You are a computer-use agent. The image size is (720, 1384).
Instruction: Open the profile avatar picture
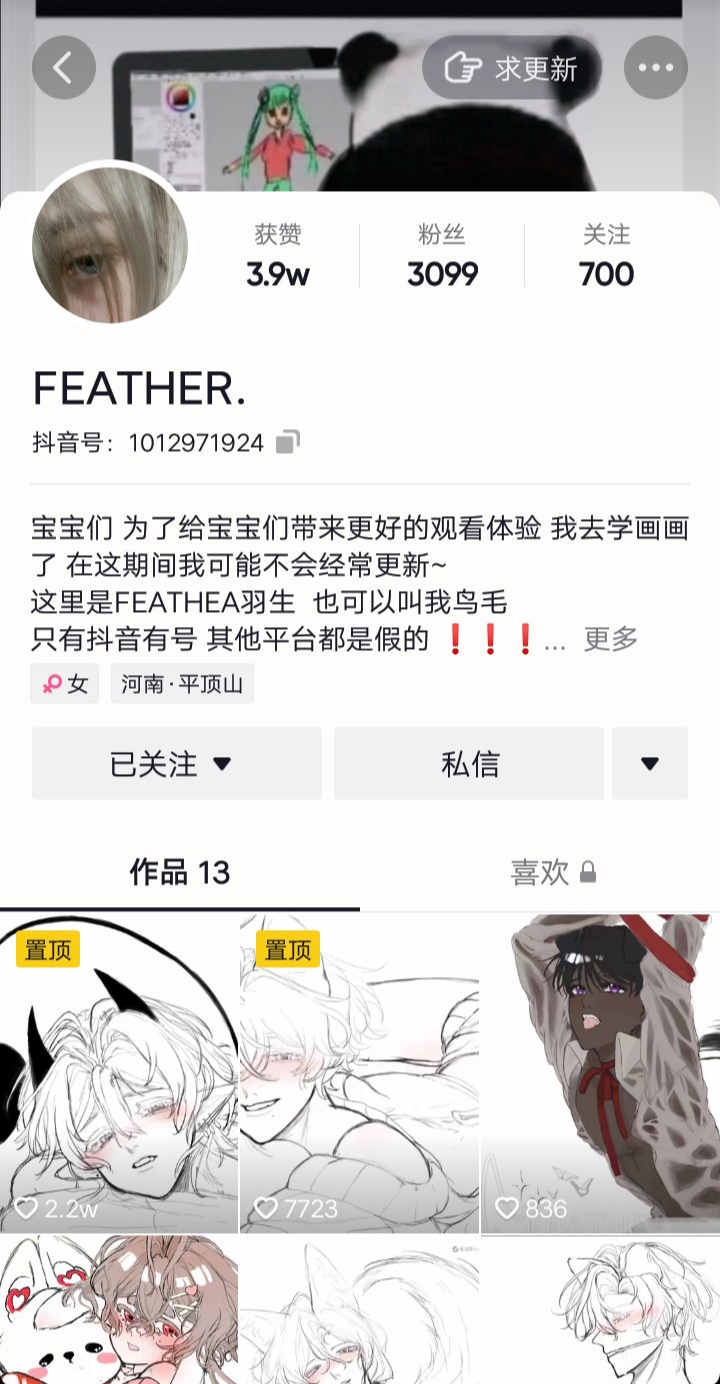click(x=110, y=245)
